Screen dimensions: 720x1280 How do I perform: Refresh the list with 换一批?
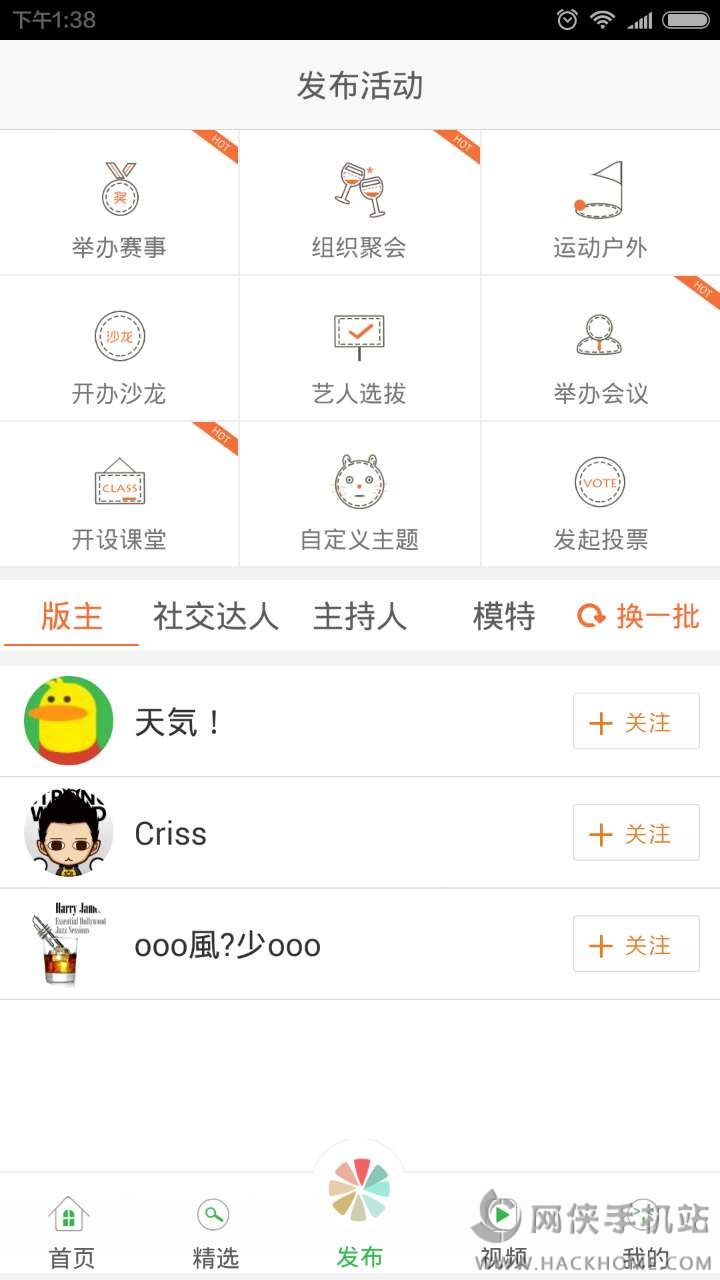[x=638, y=616]
